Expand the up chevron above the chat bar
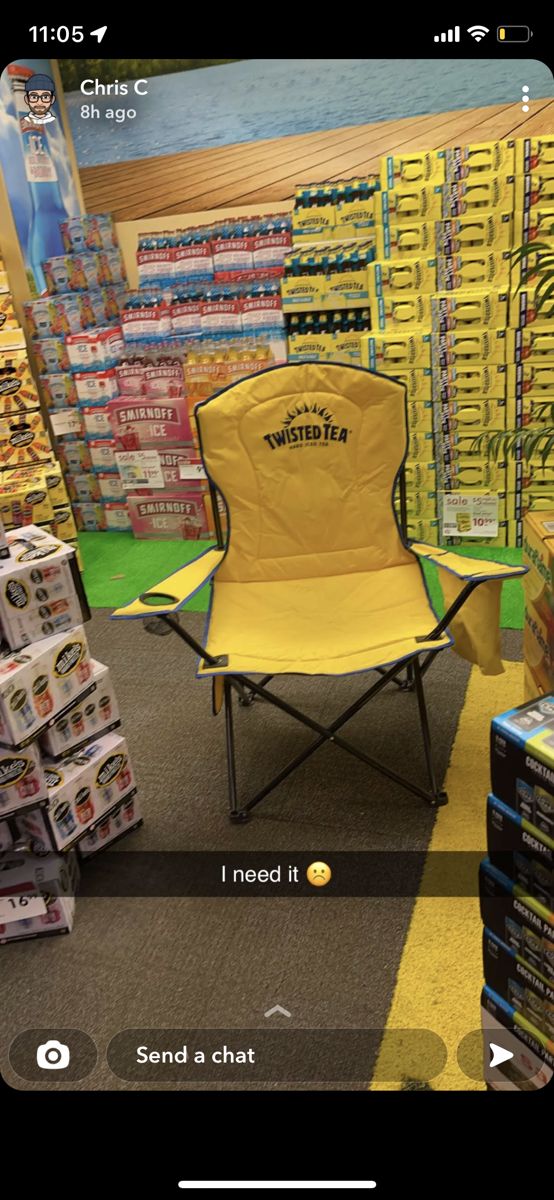Screen dimensions: 554x1200 (x=277, y=1011)
